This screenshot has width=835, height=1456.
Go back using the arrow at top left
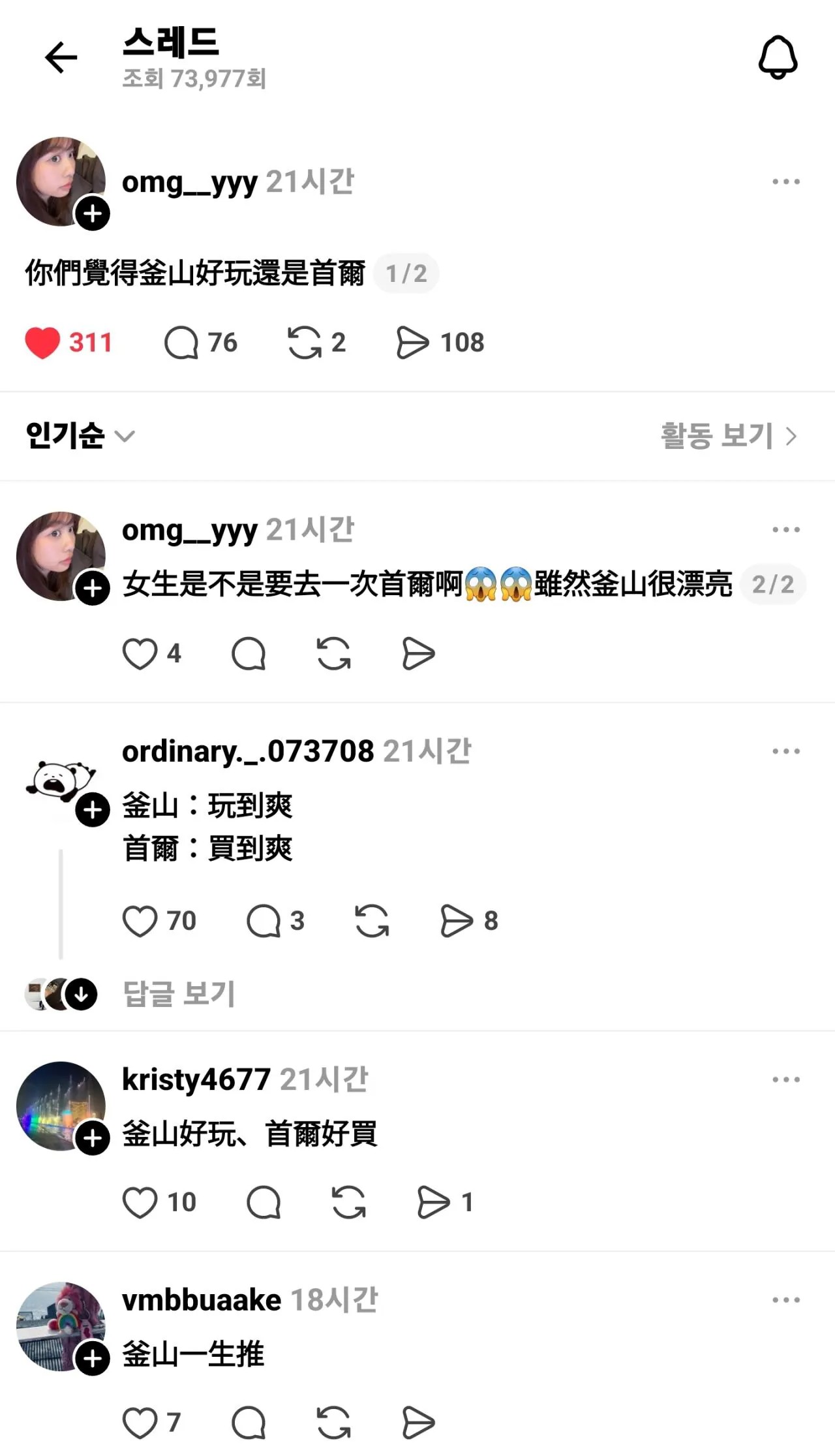click(x=60, y=57)
